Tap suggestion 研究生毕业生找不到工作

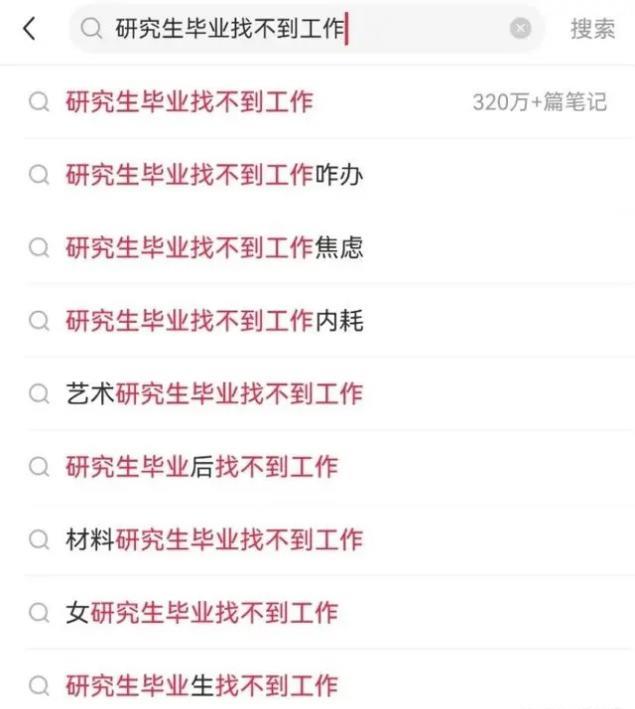click(x=201, y=686)
